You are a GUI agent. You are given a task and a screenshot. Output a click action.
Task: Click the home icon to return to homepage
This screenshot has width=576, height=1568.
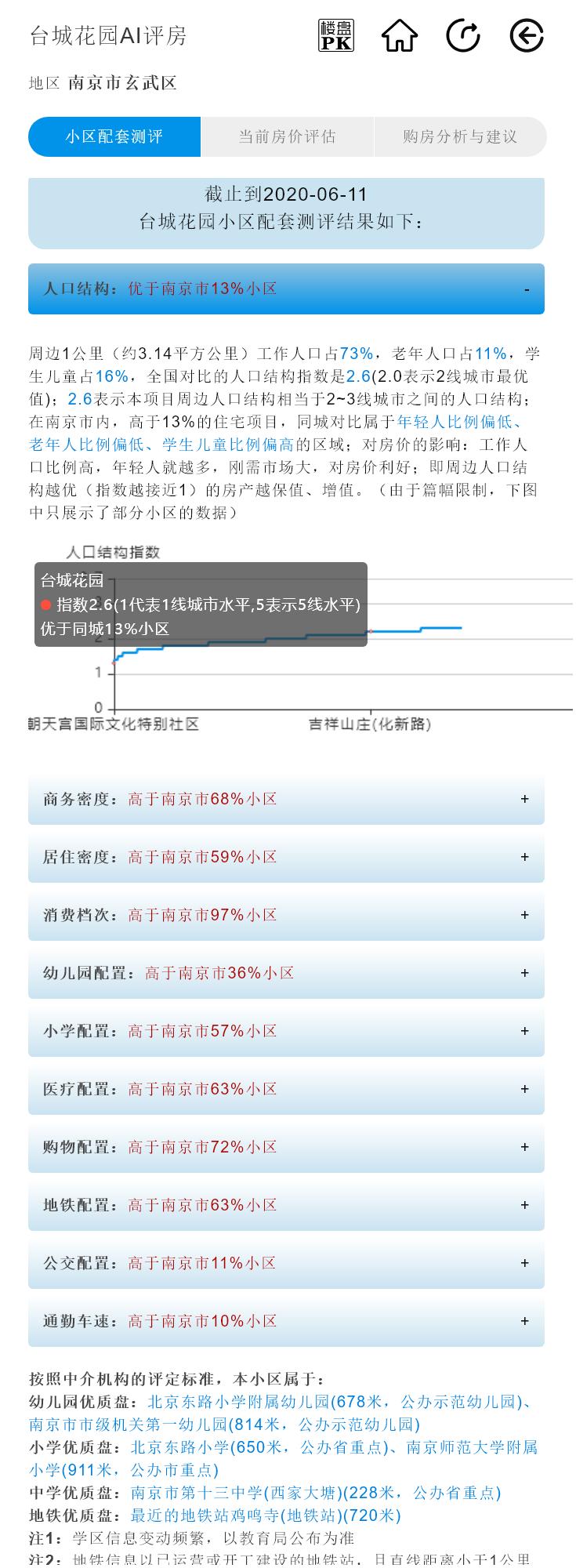(x=400, y=34)
